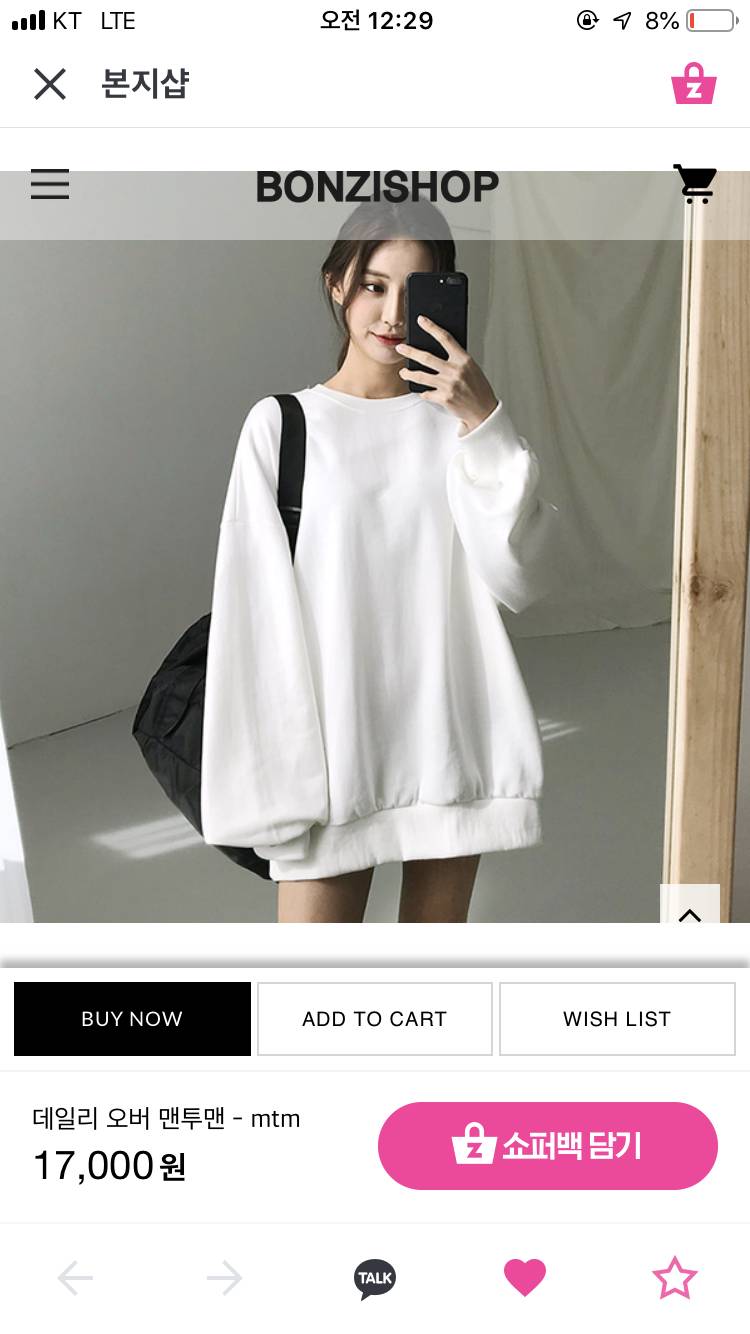This screenshot has width=750, height=1334.
Task: Go forward to the next page
Action: tap(225, 1277)
